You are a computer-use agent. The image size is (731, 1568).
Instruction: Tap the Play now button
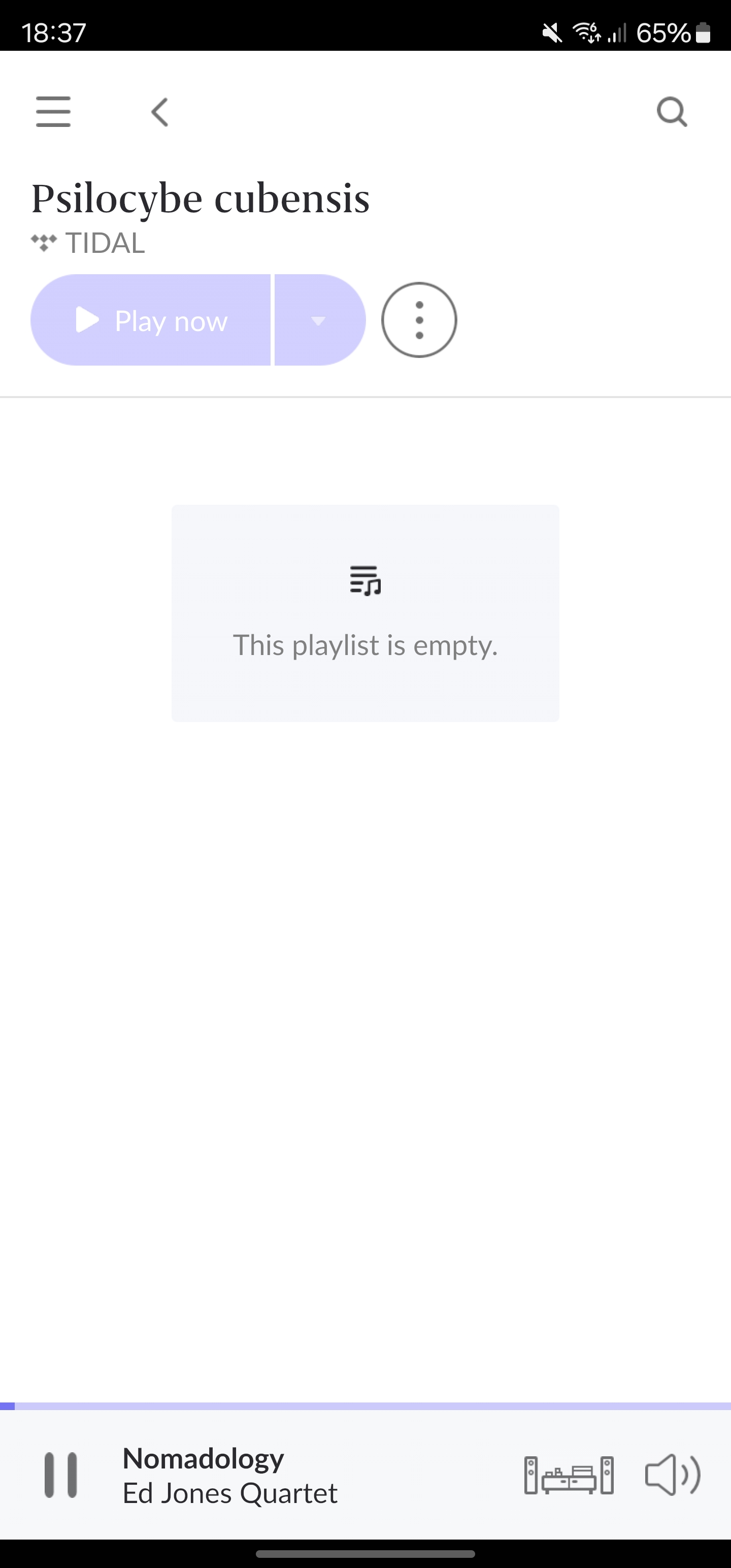150,320
